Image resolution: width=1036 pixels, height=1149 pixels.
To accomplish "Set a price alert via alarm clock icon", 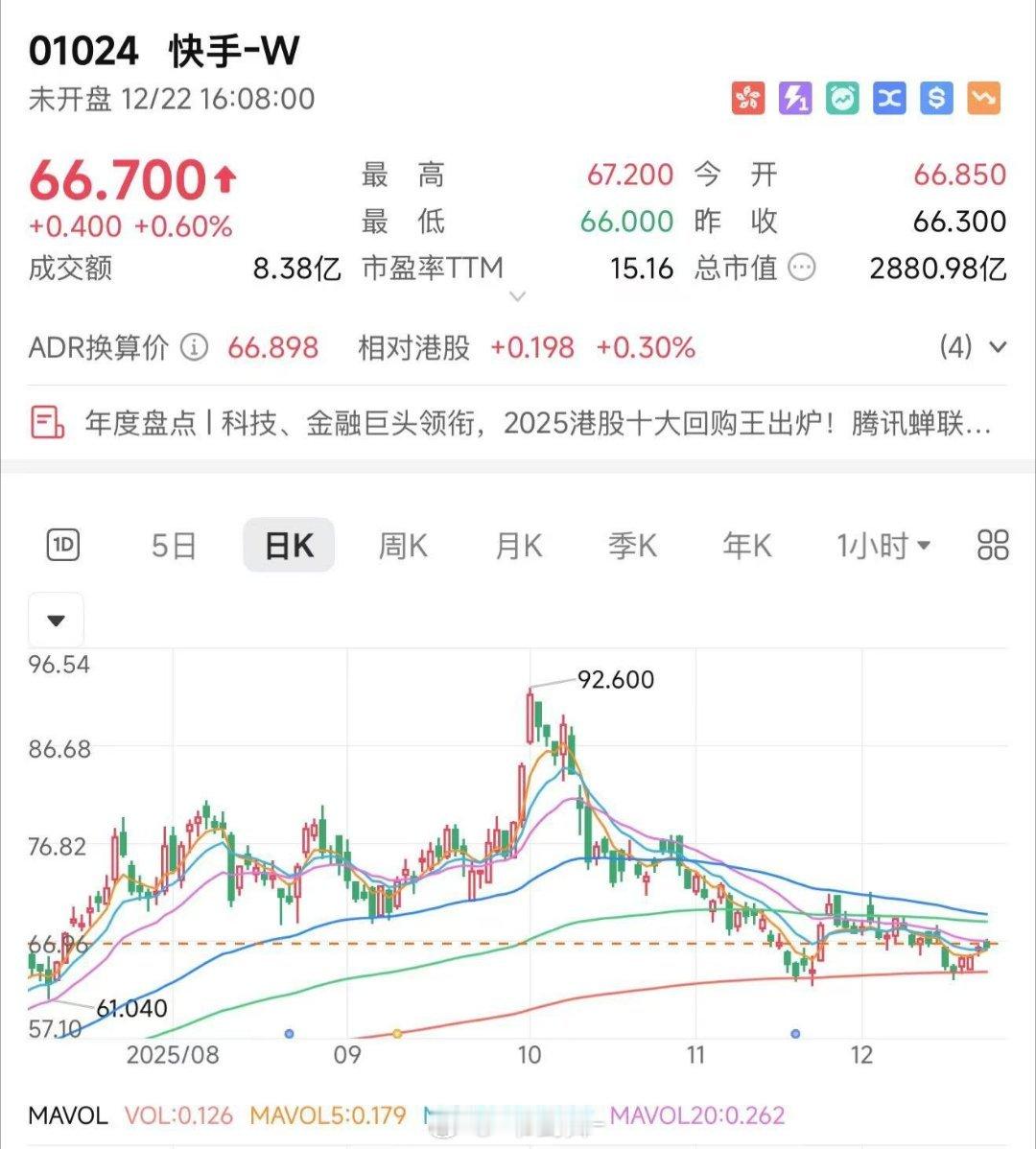I will [841, 98].
